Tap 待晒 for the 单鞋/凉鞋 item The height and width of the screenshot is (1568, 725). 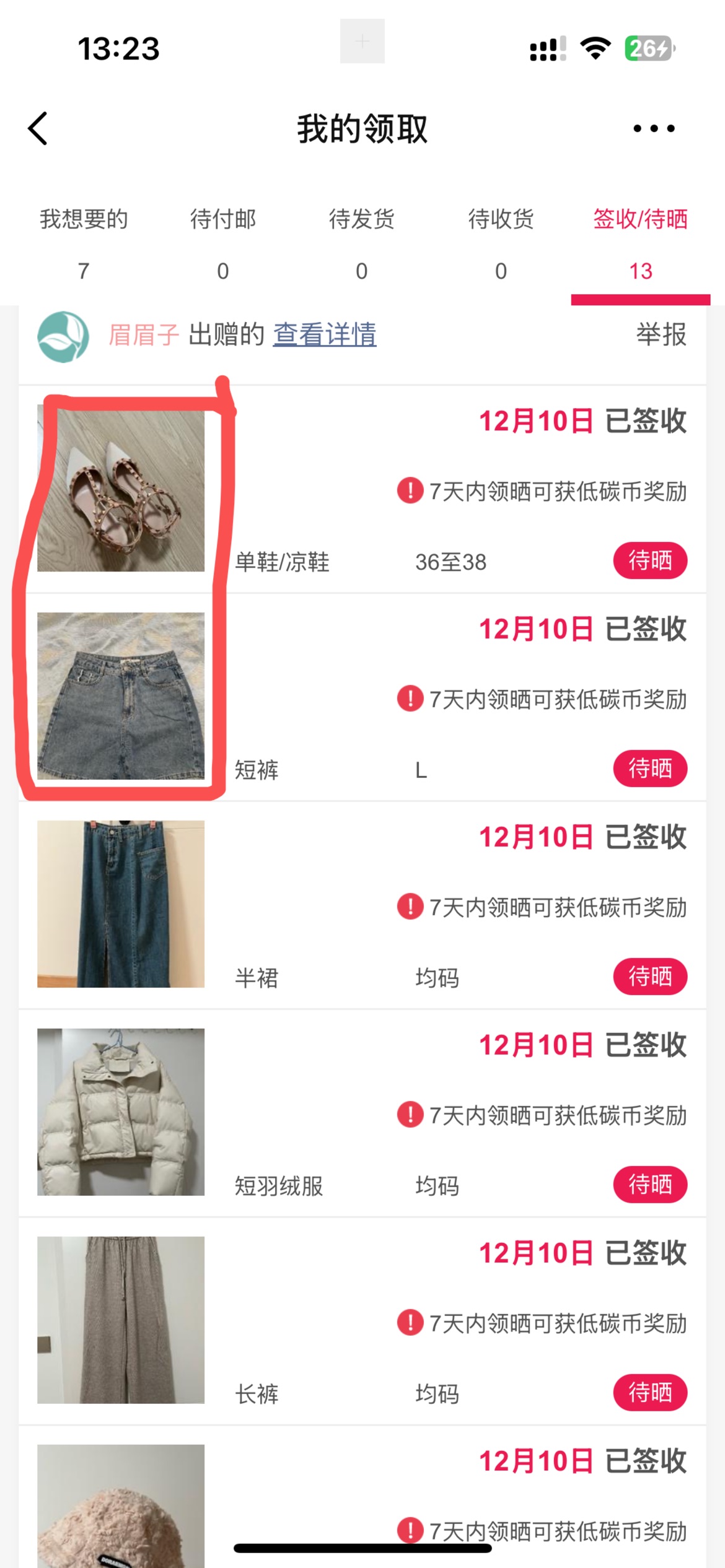[x=650, y=561]
